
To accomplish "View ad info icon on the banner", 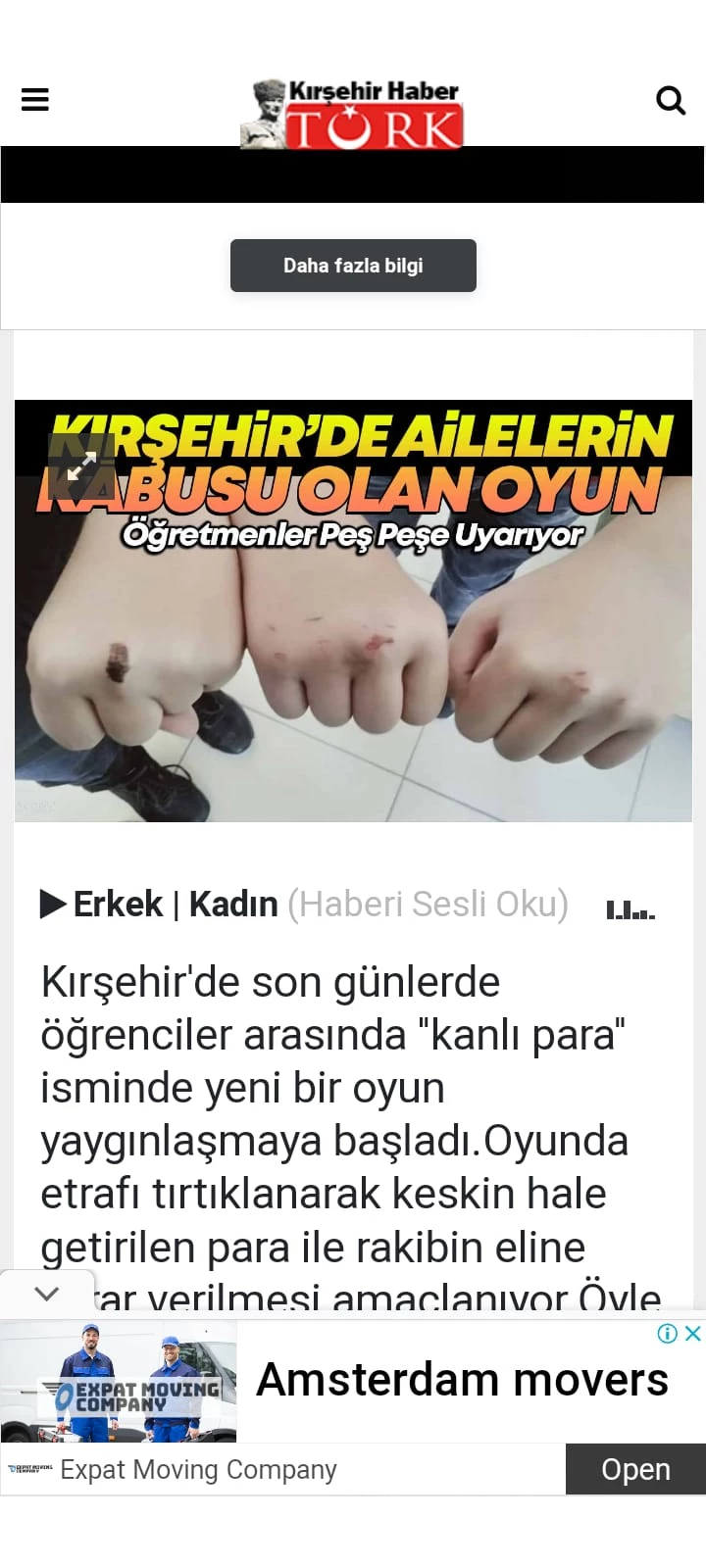I will tap(667, 1333).
